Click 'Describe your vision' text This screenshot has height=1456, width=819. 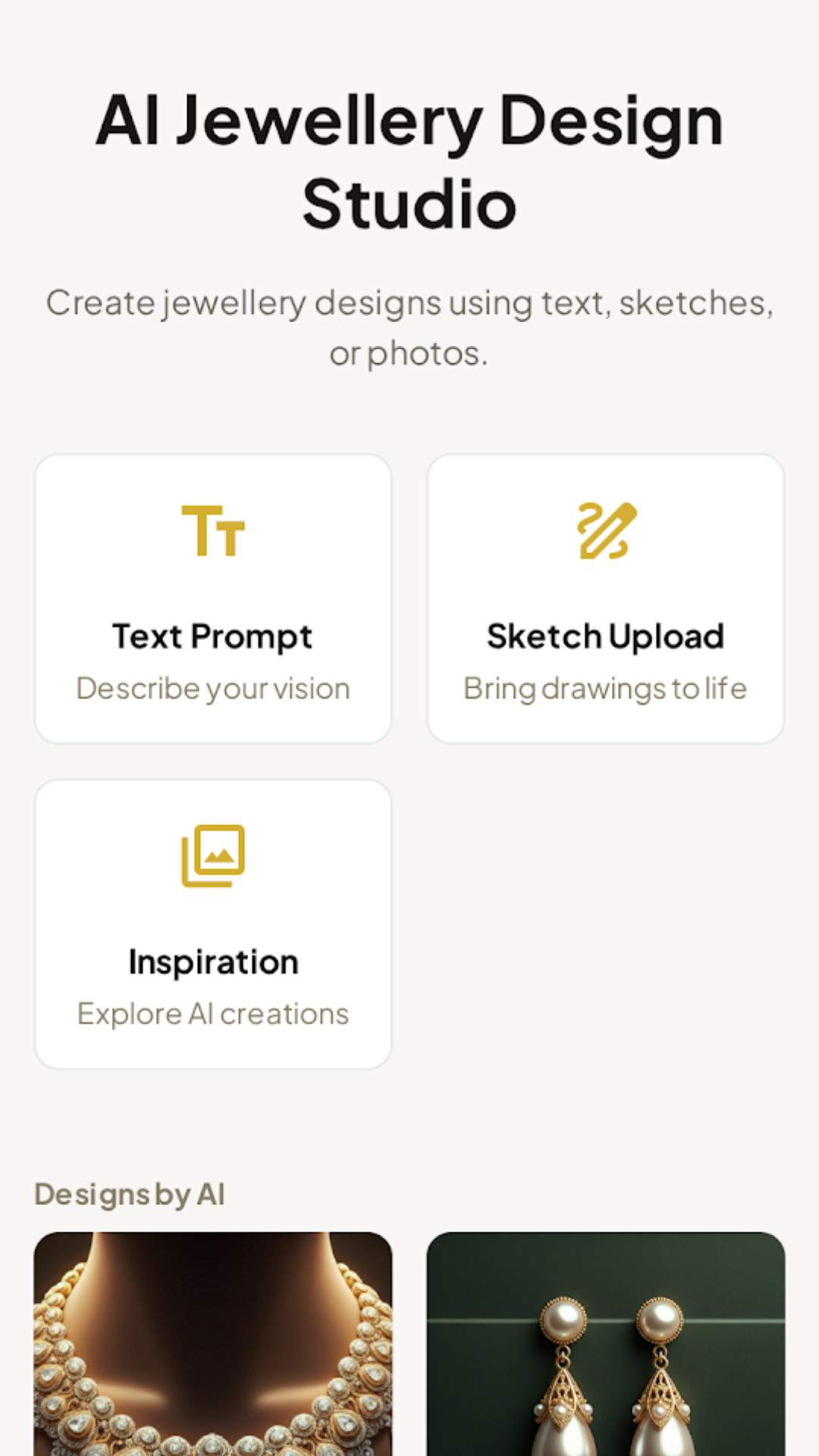tap(213, 689)
